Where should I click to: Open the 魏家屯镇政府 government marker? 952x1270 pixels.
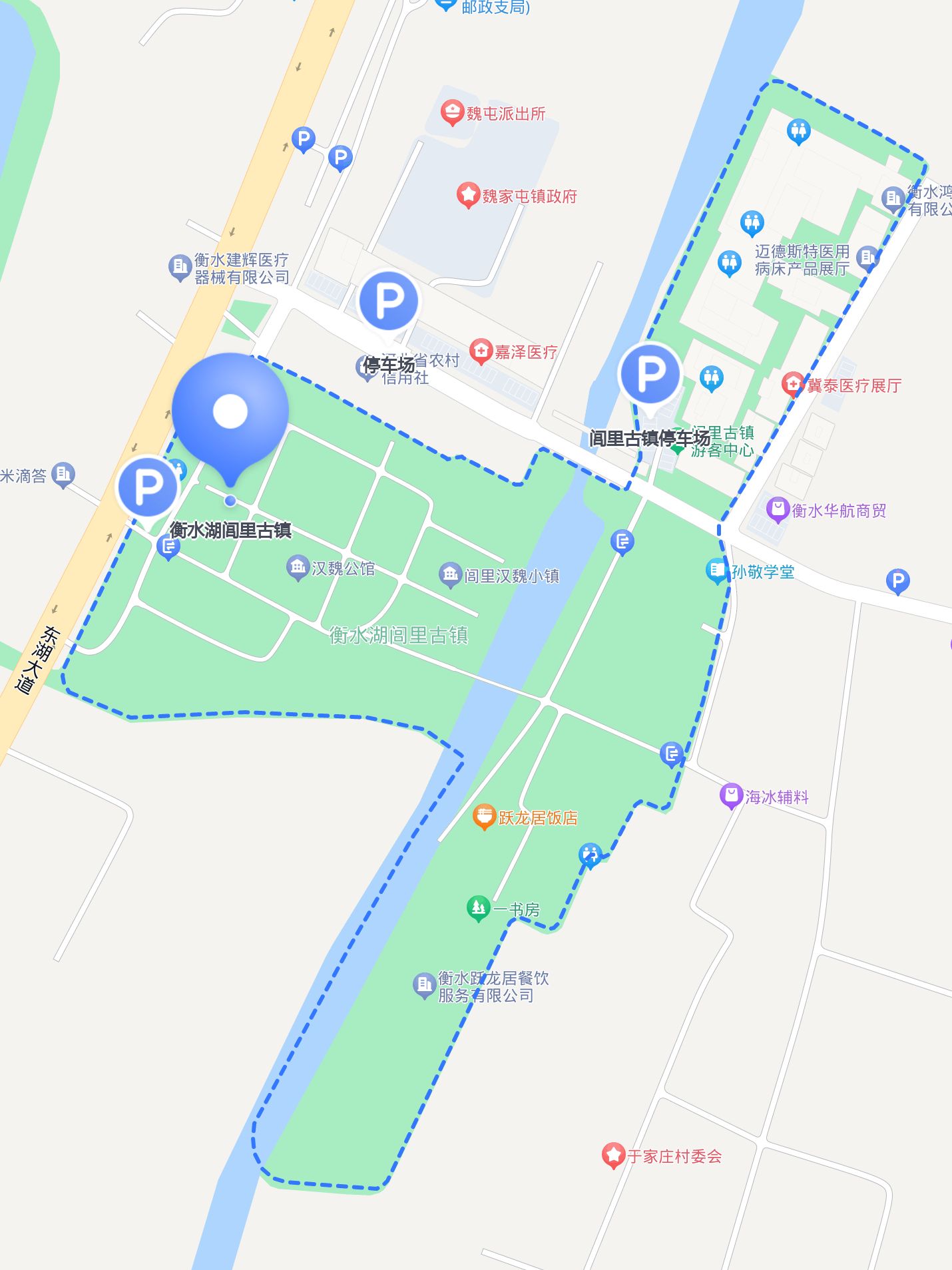pyautogui.click(x=469, y=195)
